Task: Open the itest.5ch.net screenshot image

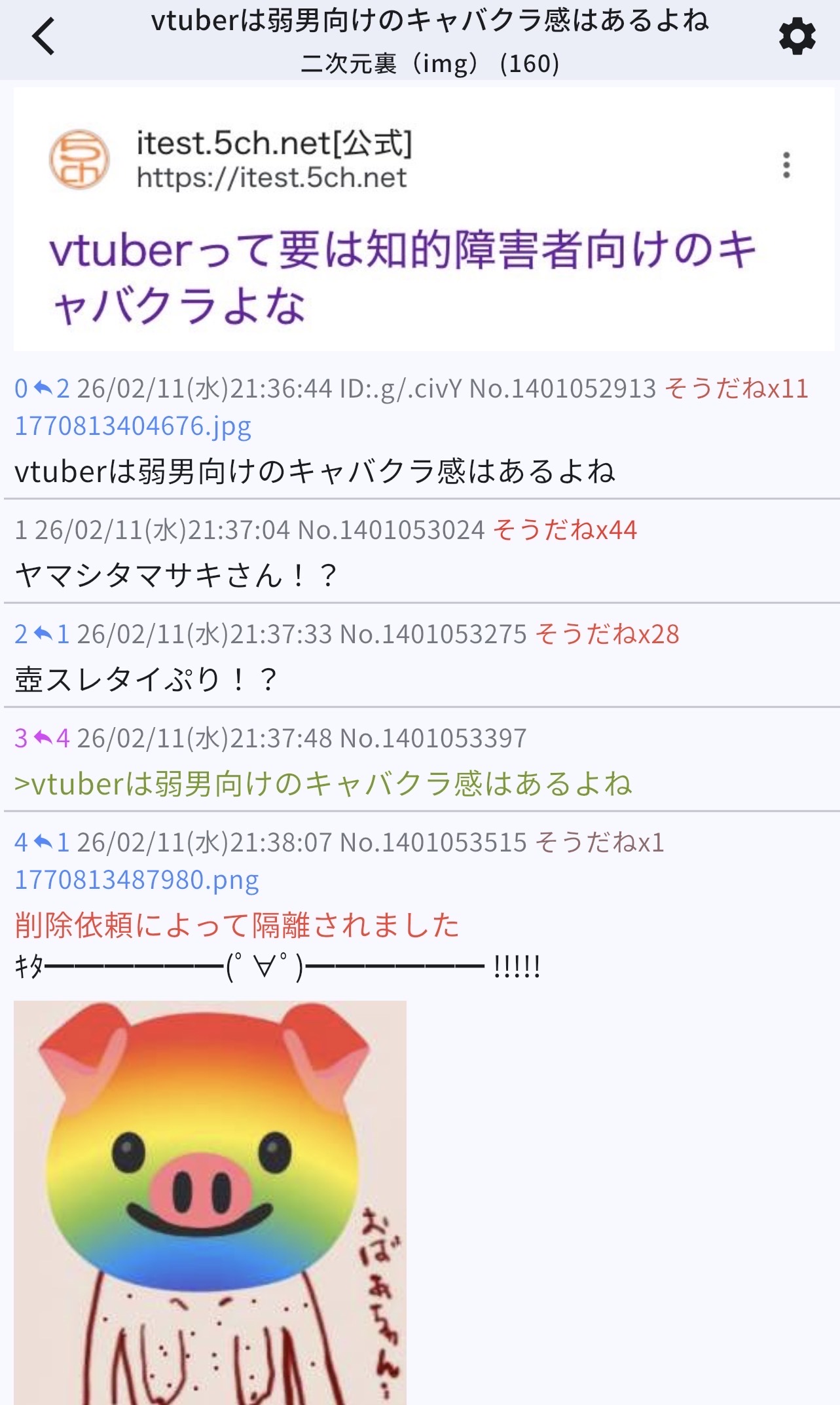Action: click(x=424, y=219)
